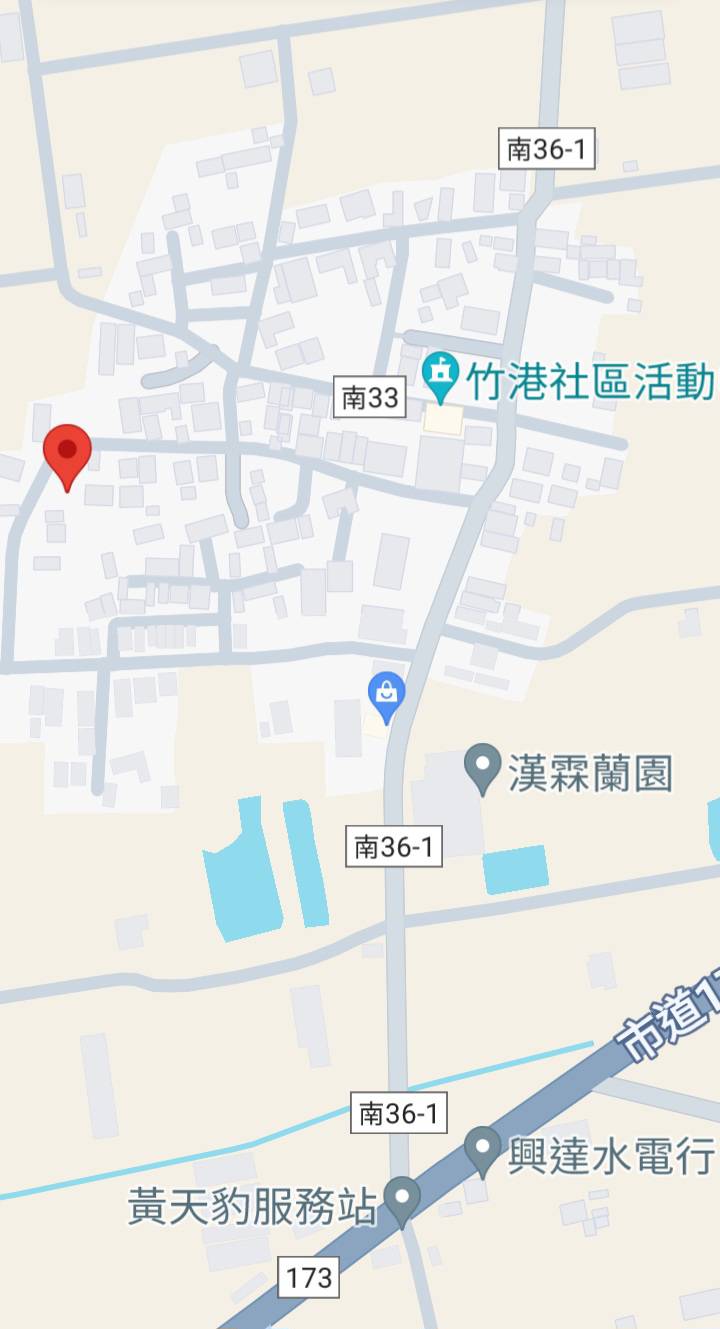Screen dimensions: 720x1329
Task: Select the 漢霖蘭園 map pin
Action: [484, 771]
